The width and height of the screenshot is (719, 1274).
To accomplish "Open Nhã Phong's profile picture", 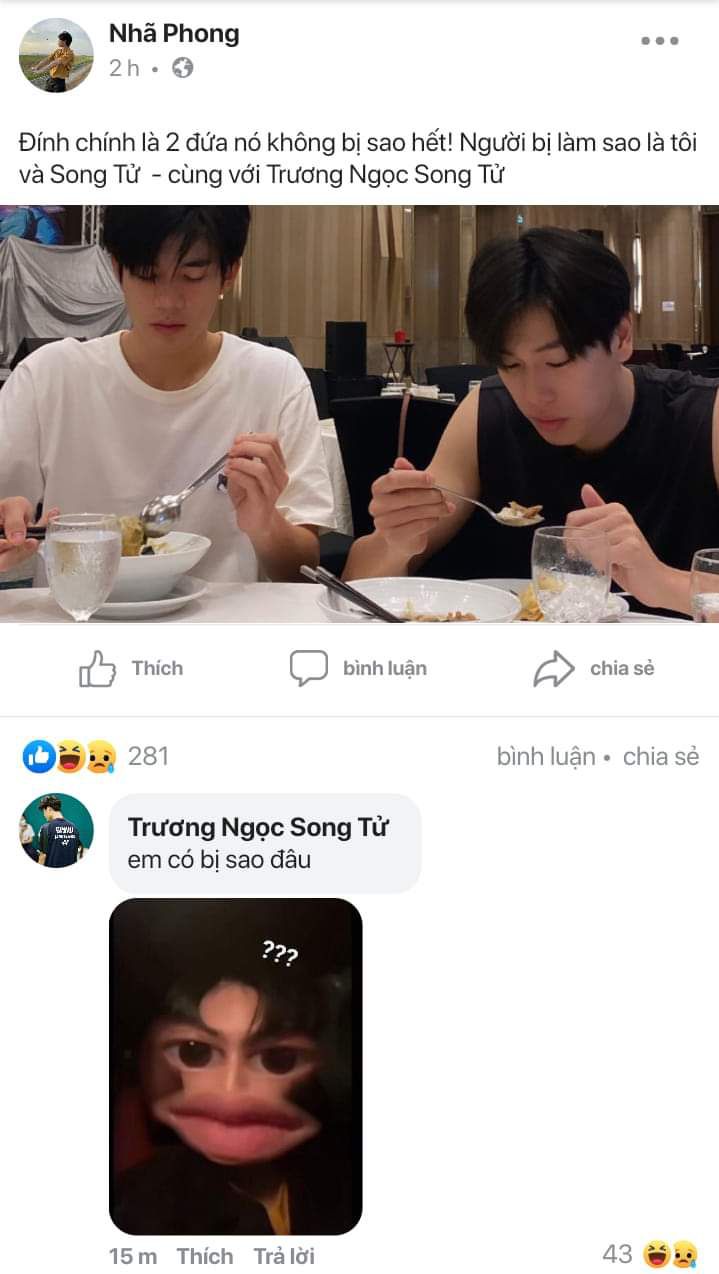I will (x=56, y=55).
